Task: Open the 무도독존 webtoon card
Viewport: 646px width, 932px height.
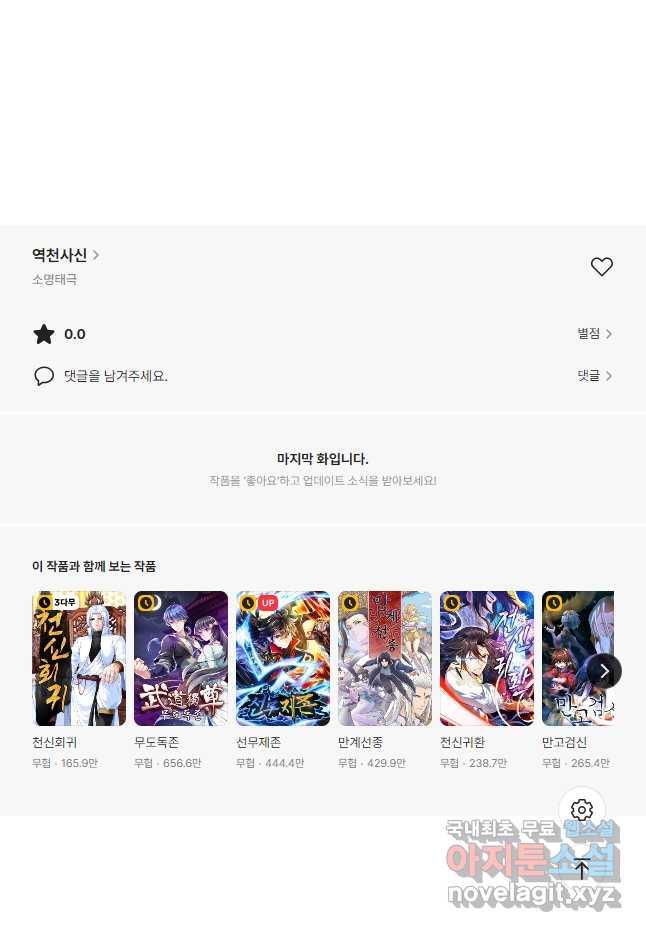Action: tap(181, 659)
